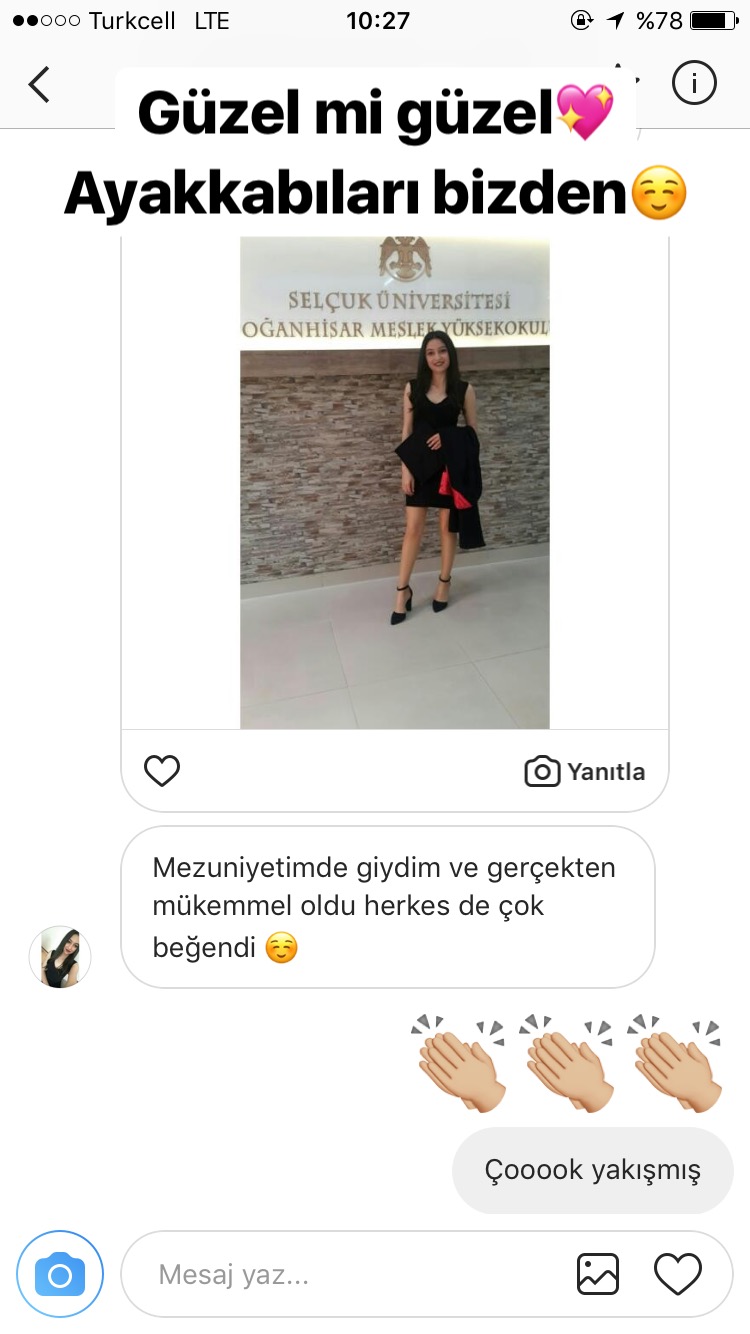Open the shared graduation photo
Screen dimensions: 750x1334
tap(394, 482)
